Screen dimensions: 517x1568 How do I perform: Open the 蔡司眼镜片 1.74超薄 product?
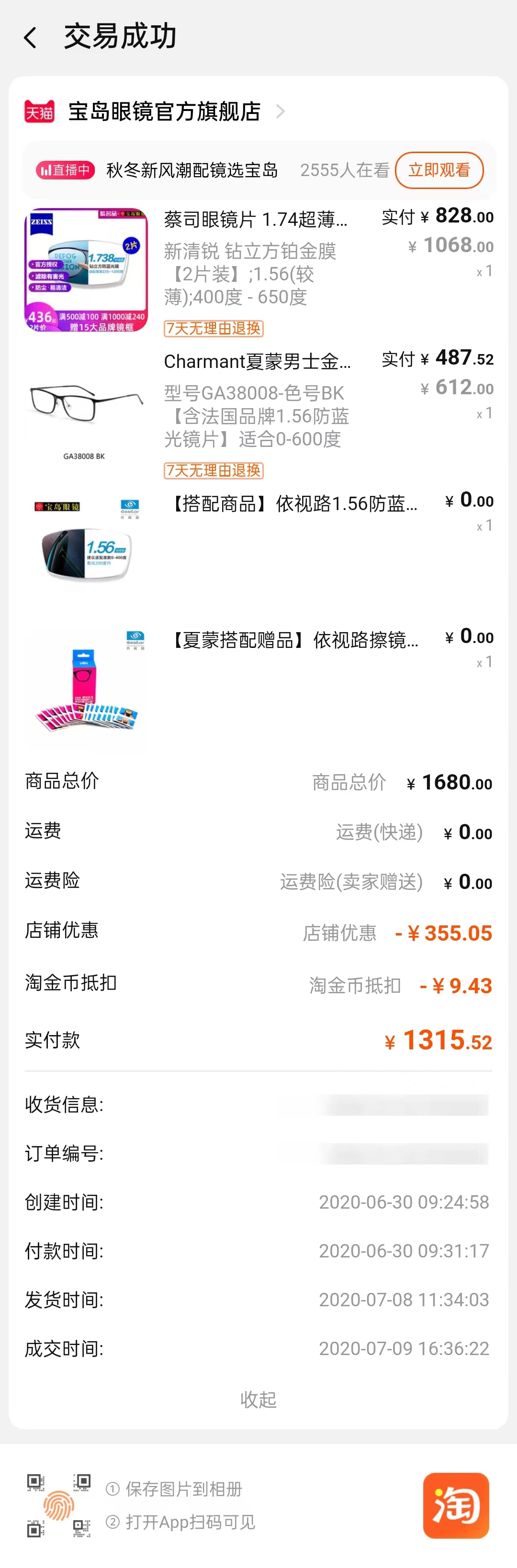tap(258, 271)
